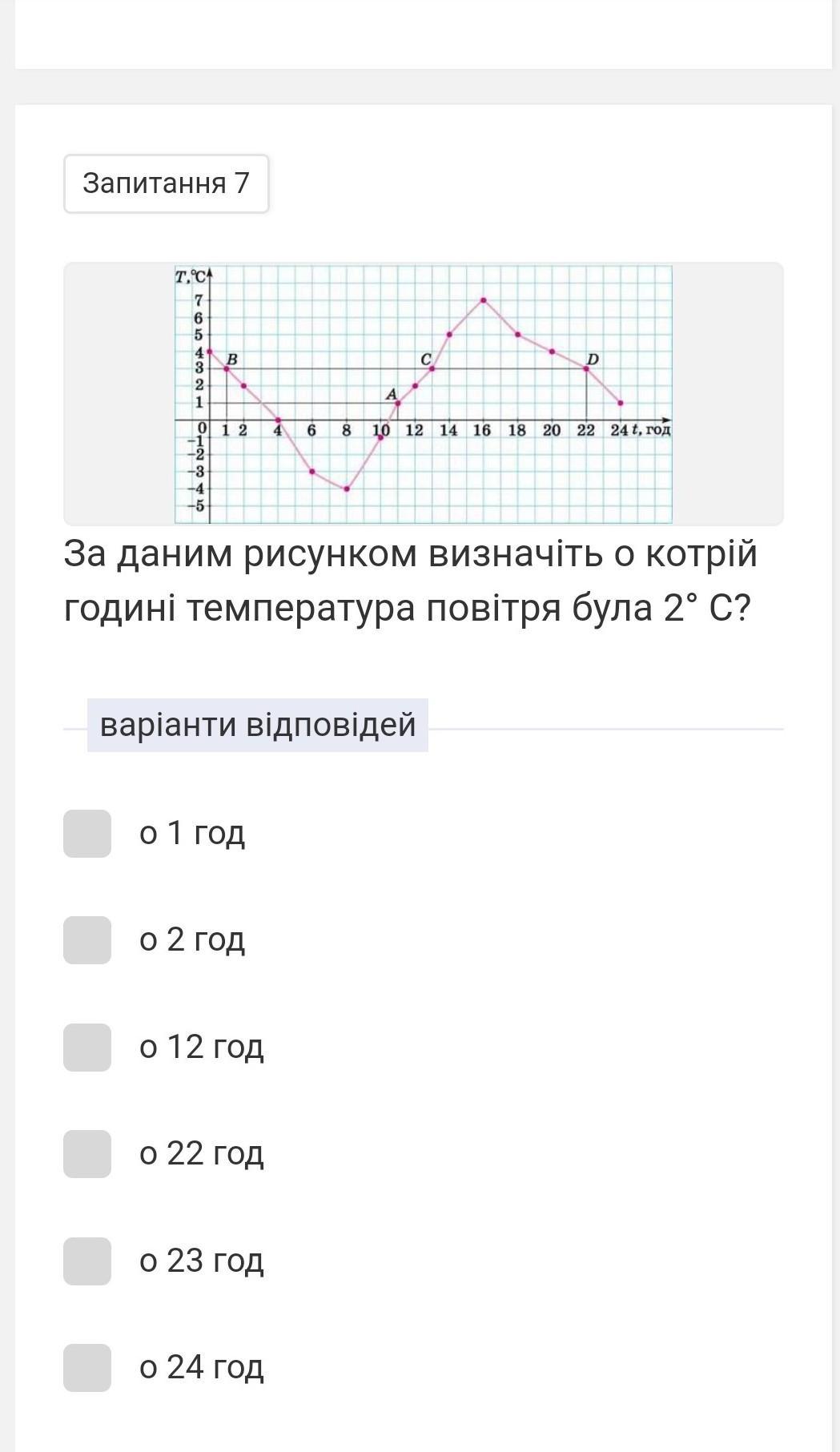Open the temperature graph image
Image resolution: width=840 pixels, height=1452 pixels.
(x=424, y=393)
